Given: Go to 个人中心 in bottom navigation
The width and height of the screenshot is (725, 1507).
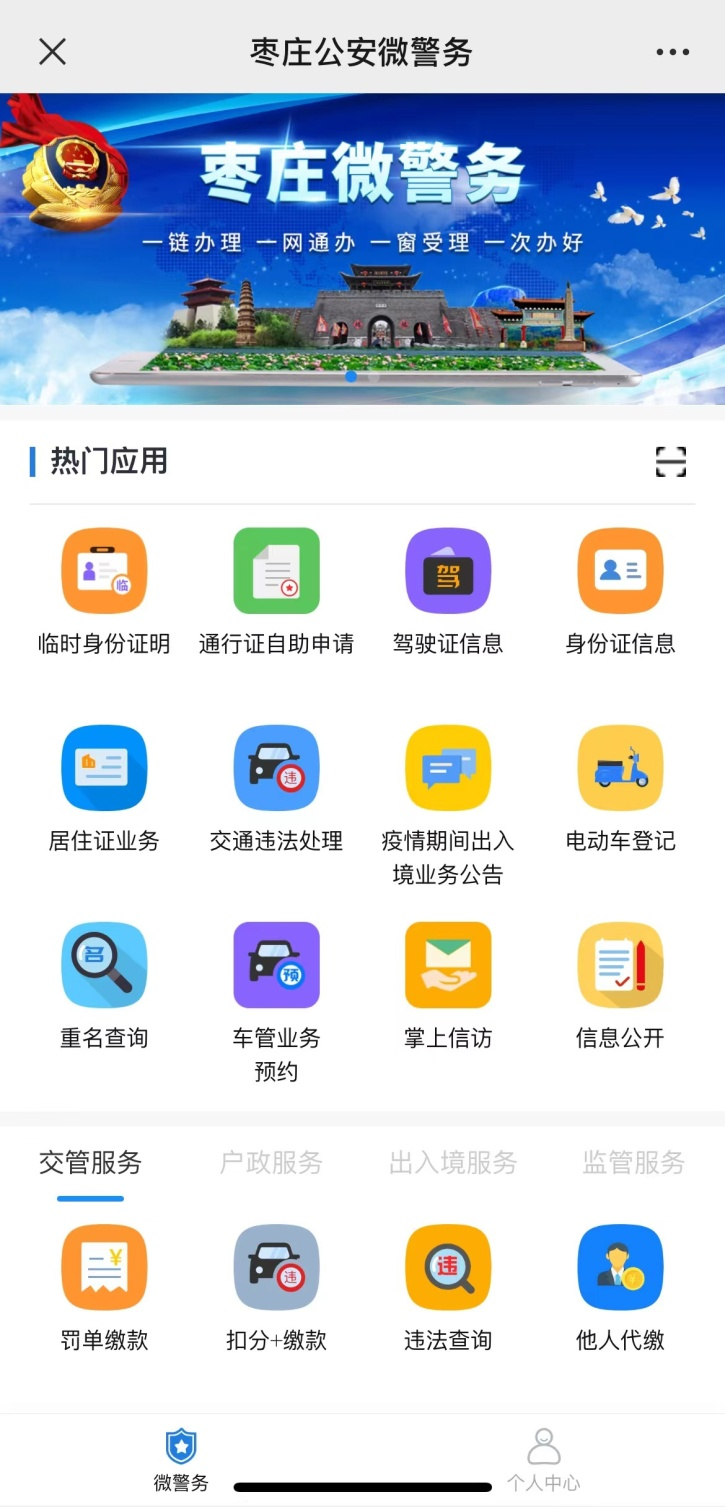Looking at the screenshot, I should click(x=543, y=1458).
